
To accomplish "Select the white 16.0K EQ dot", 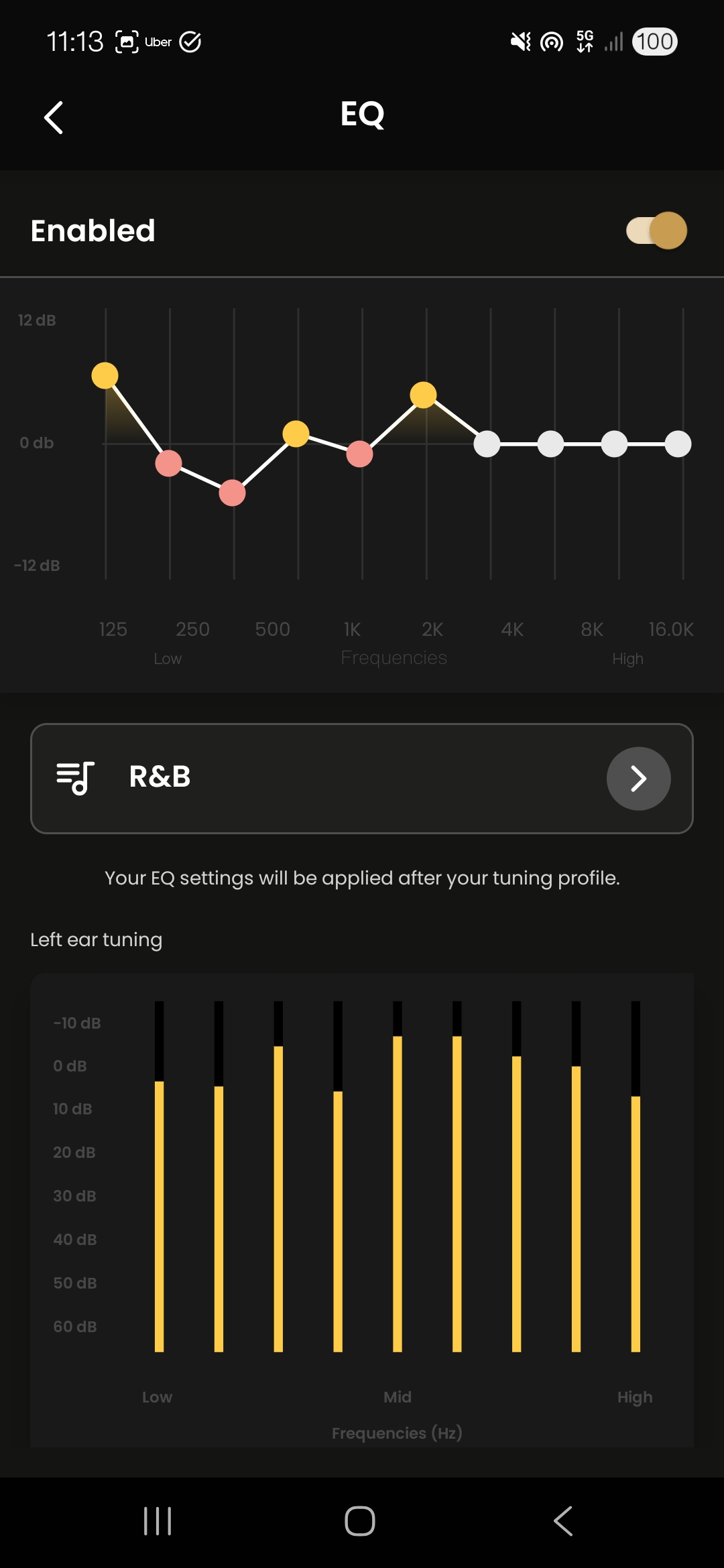I will 677,444.
